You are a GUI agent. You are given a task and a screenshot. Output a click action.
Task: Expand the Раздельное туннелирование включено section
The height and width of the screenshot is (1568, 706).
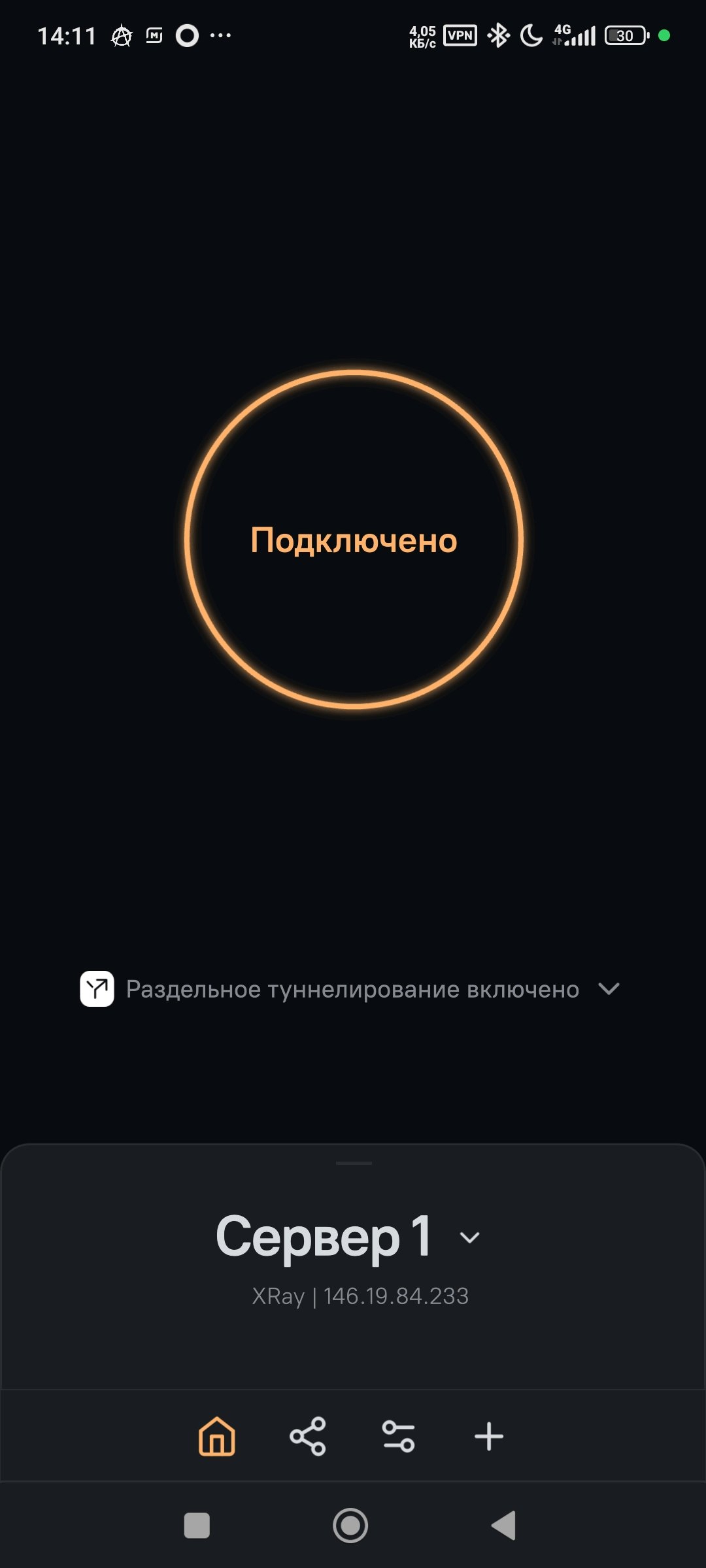tap(609, 989)
